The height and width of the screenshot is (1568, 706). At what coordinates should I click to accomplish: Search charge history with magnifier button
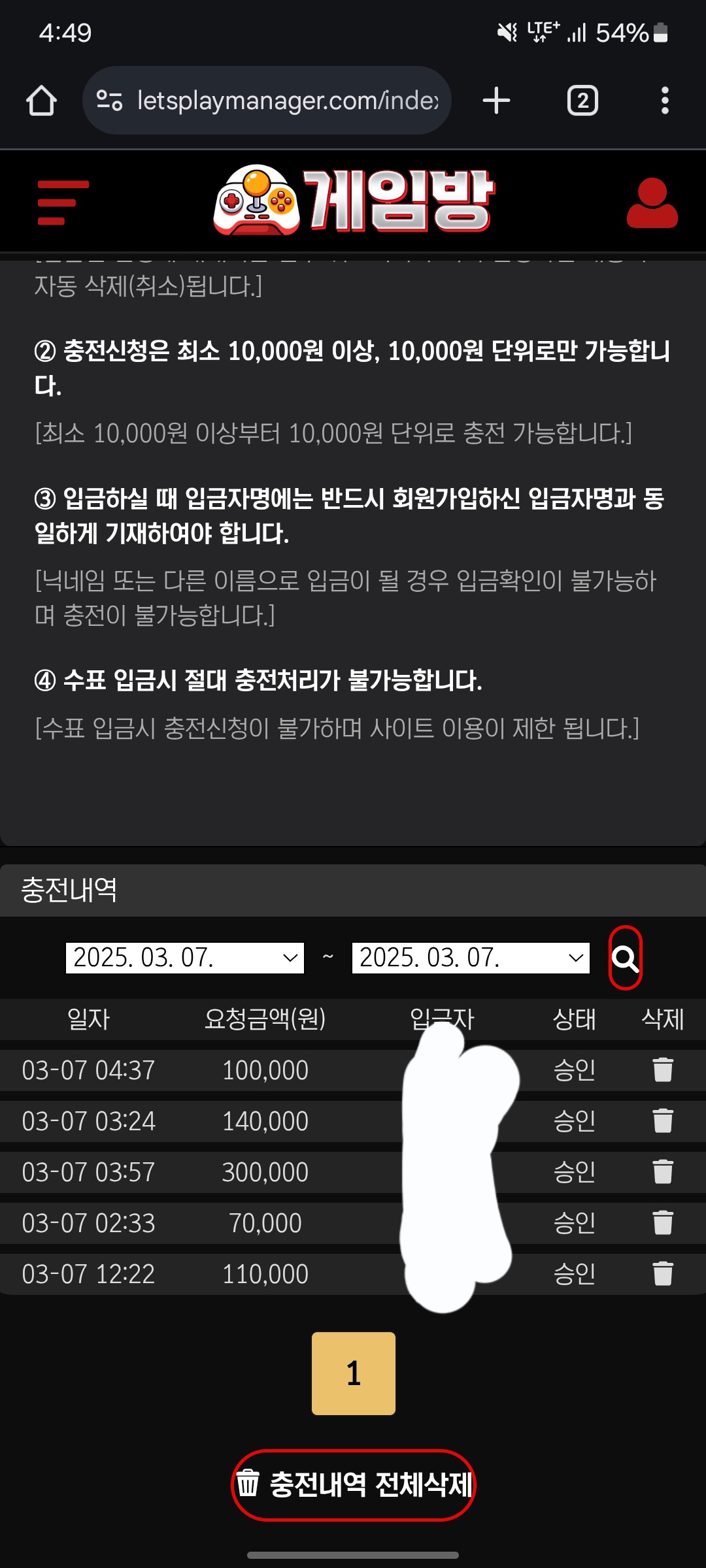click(625, 958)
